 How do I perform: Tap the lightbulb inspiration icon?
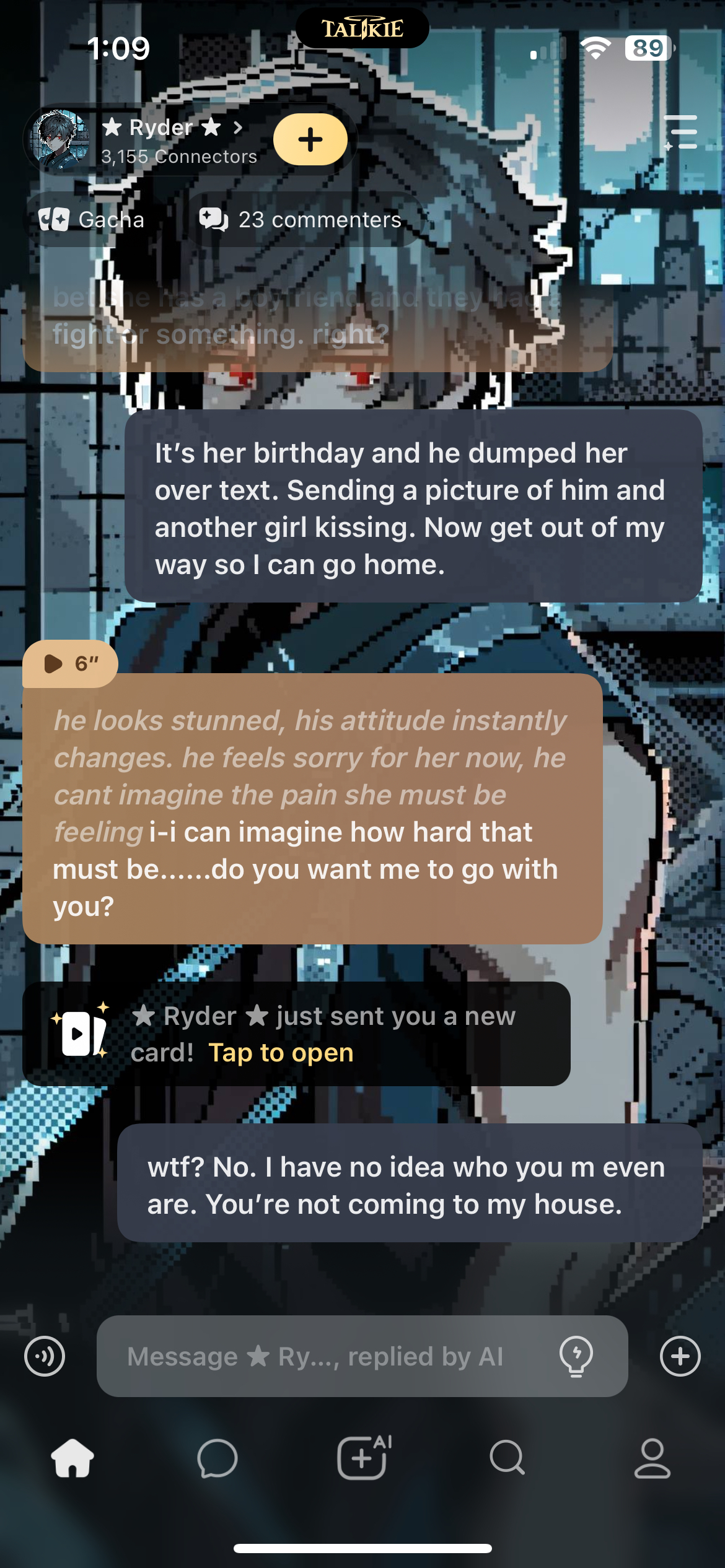[x=576, y=1356]
